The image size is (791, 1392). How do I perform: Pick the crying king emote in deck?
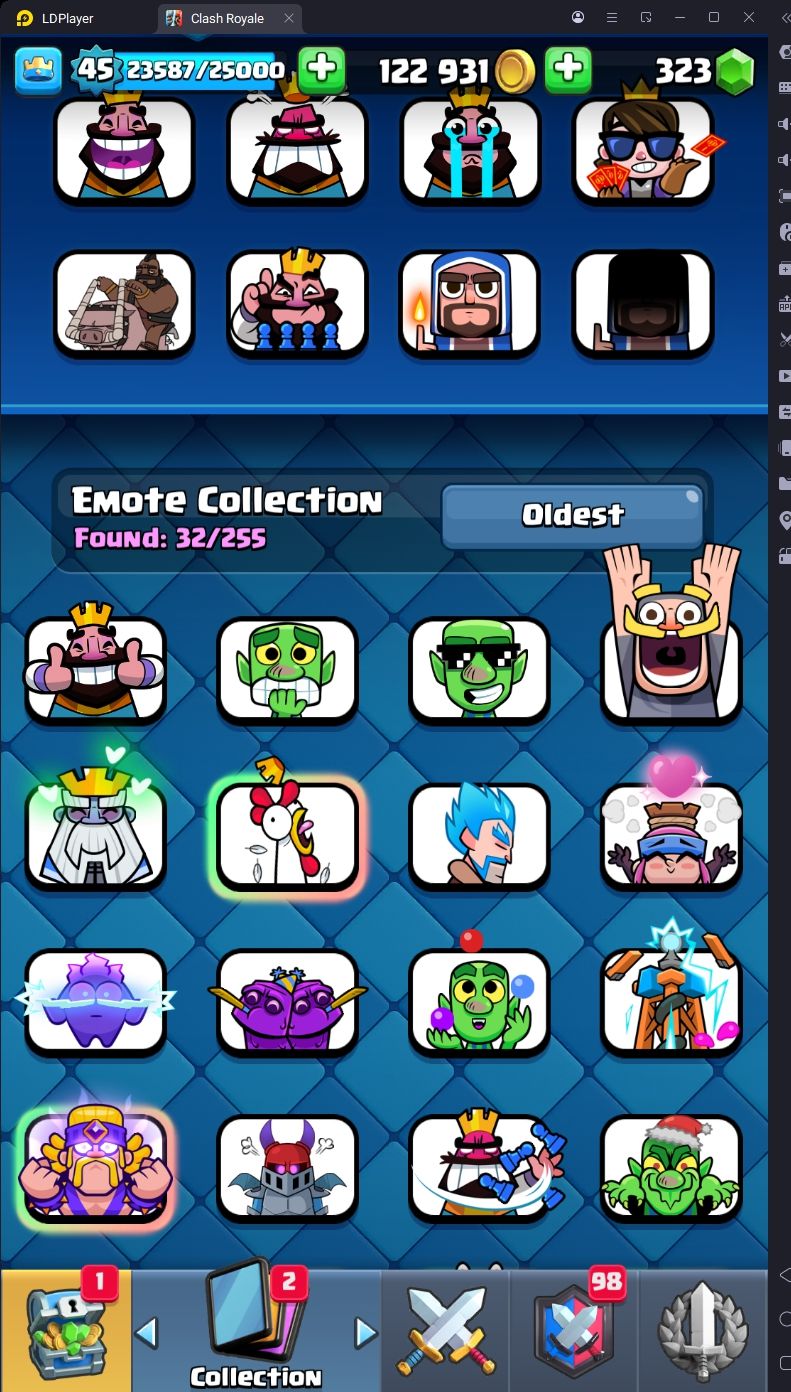pos(470,148)
